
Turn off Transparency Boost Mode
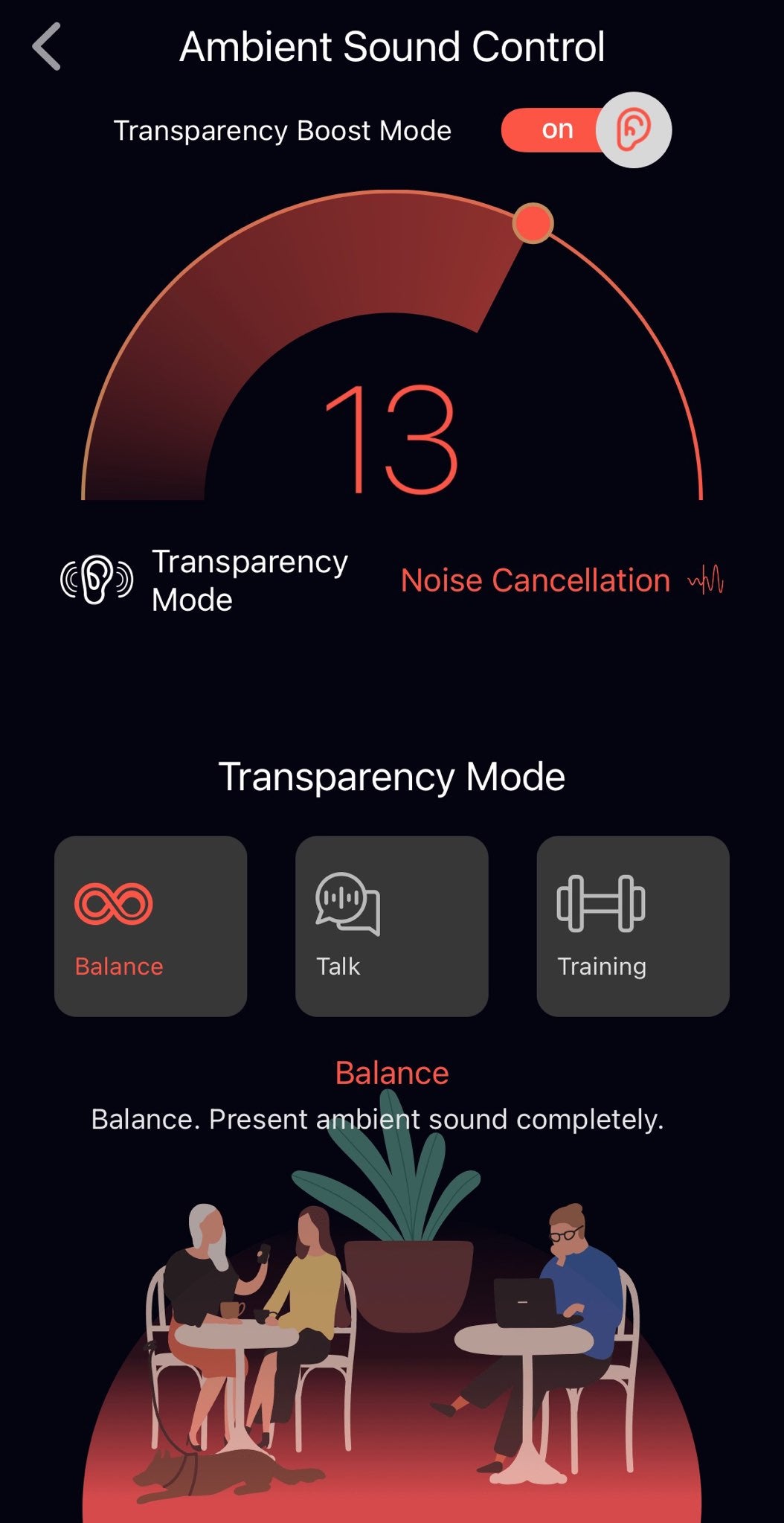[x=586, y=130]
